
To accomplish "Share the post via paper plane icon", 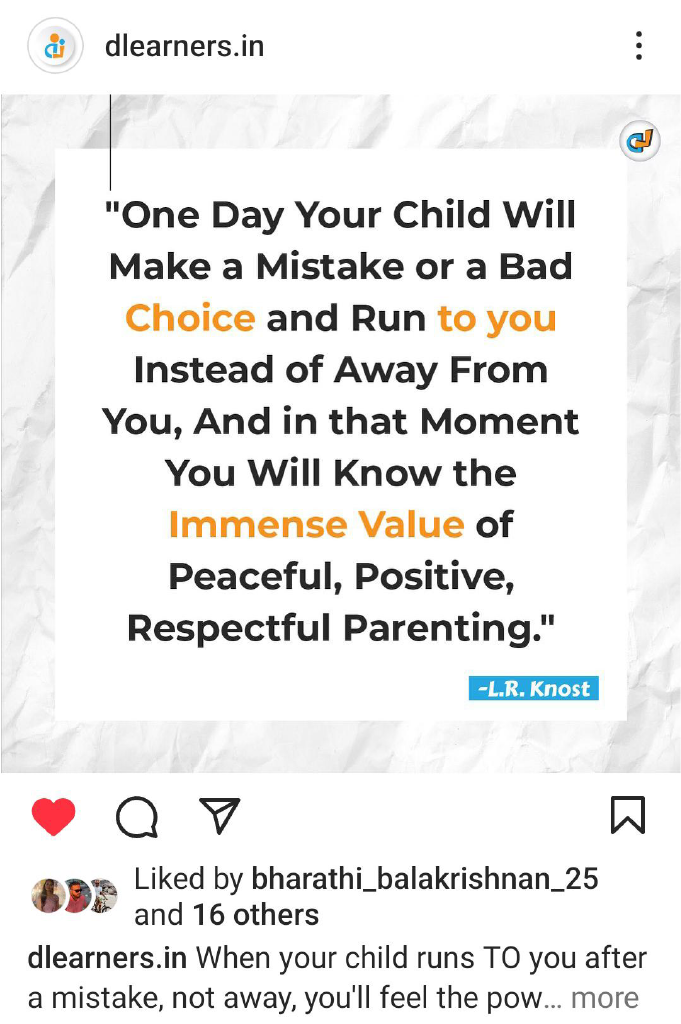I will pyautogui.click(x=219, y=816).
